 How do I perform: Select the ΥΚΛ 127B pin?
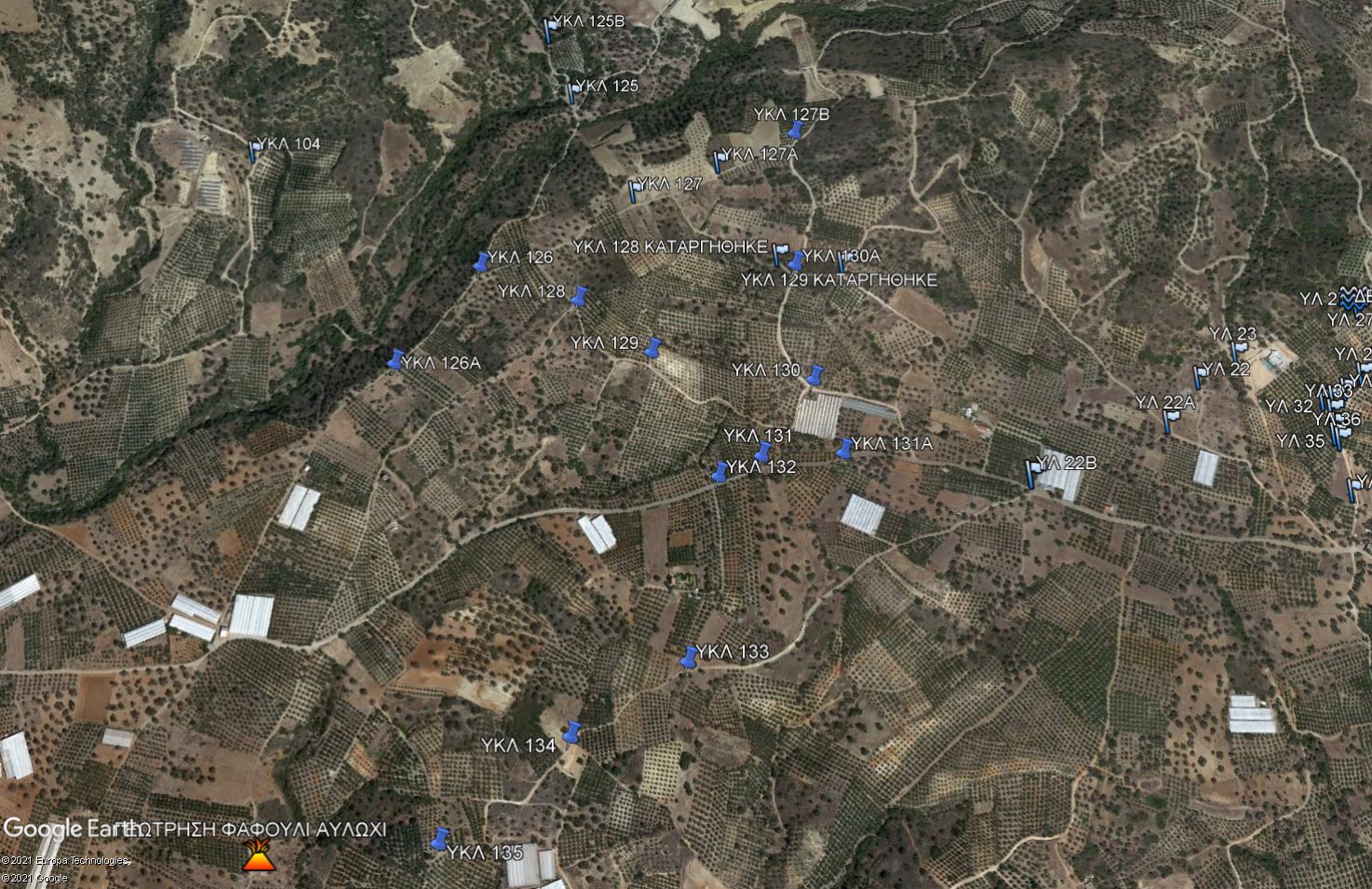(x=796, y=129)
